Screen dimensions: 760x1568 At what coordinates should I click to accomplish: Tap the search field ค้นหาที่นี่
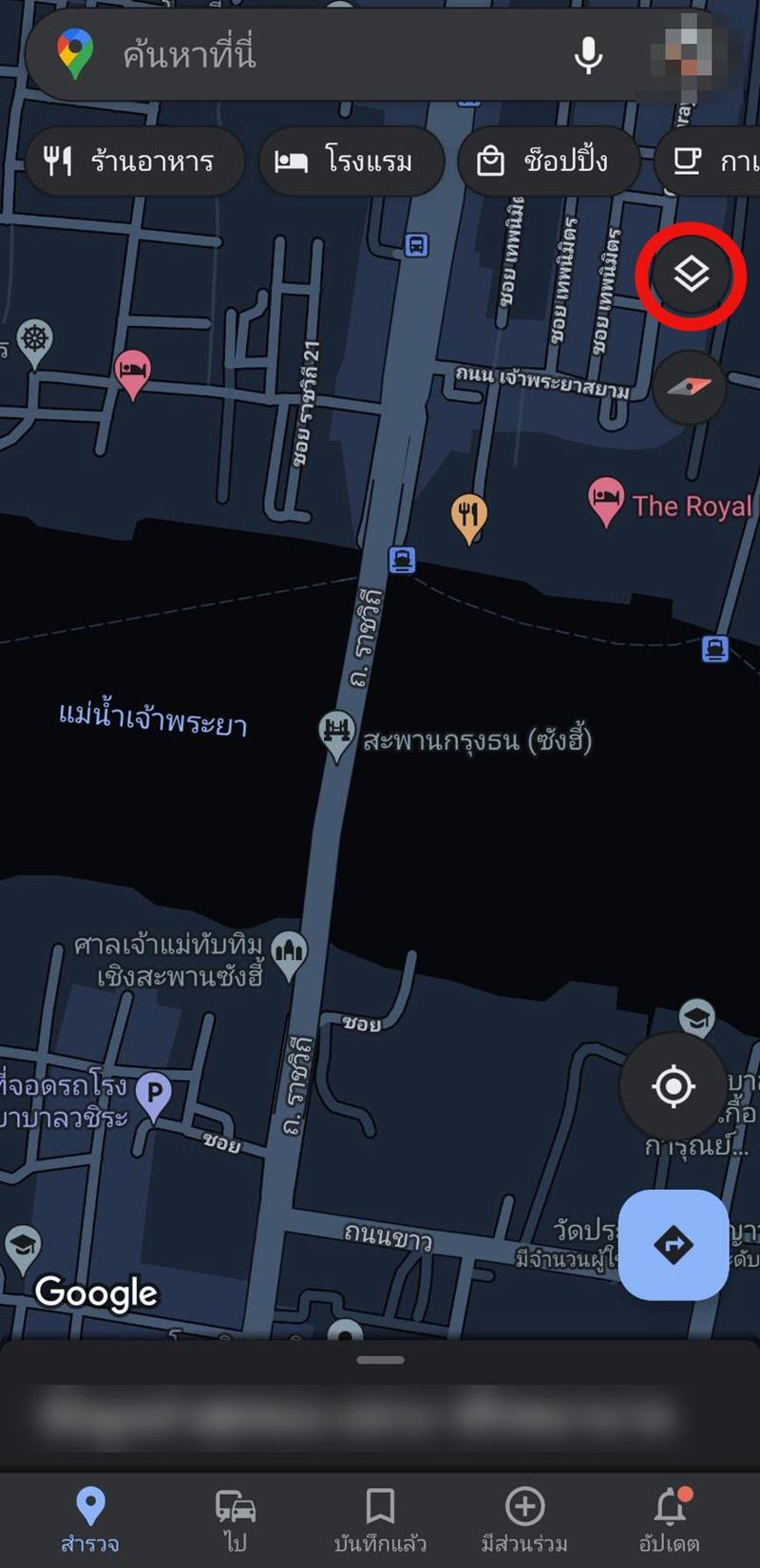[x=313, y=56]
